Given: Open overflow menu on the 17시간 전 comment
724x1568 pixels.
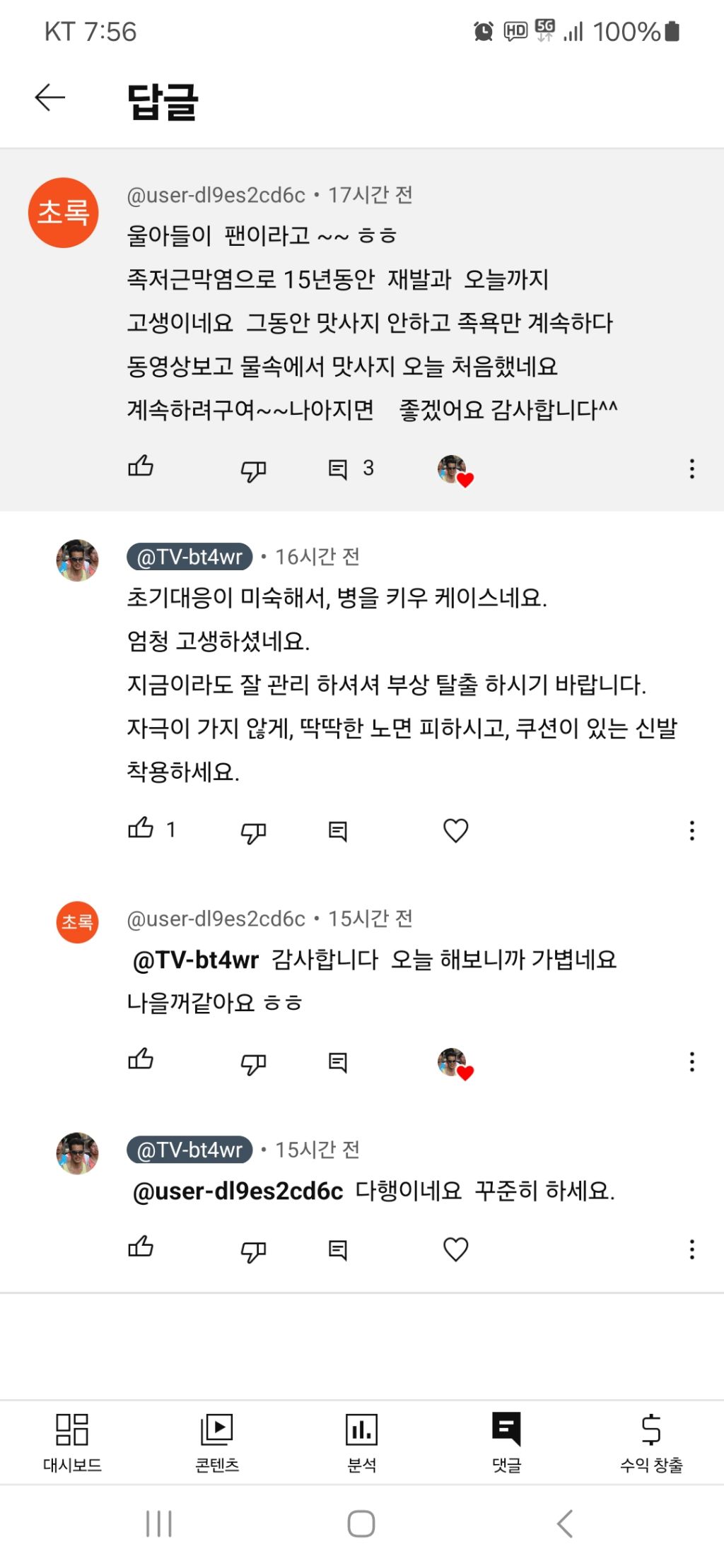Looking at the screenshot, I should click(x=691, y=468).
